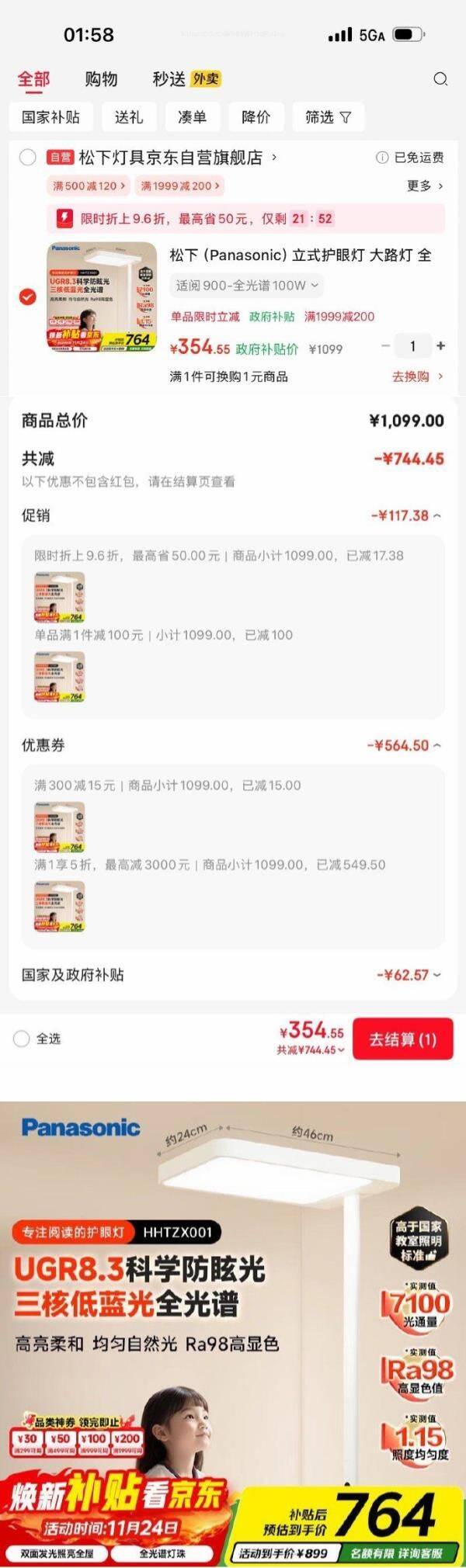Change the 适阅900-全光谱100W variant
Viewport: 466px width, 1568px height.
pyautogui.click(x=246, y=286)
